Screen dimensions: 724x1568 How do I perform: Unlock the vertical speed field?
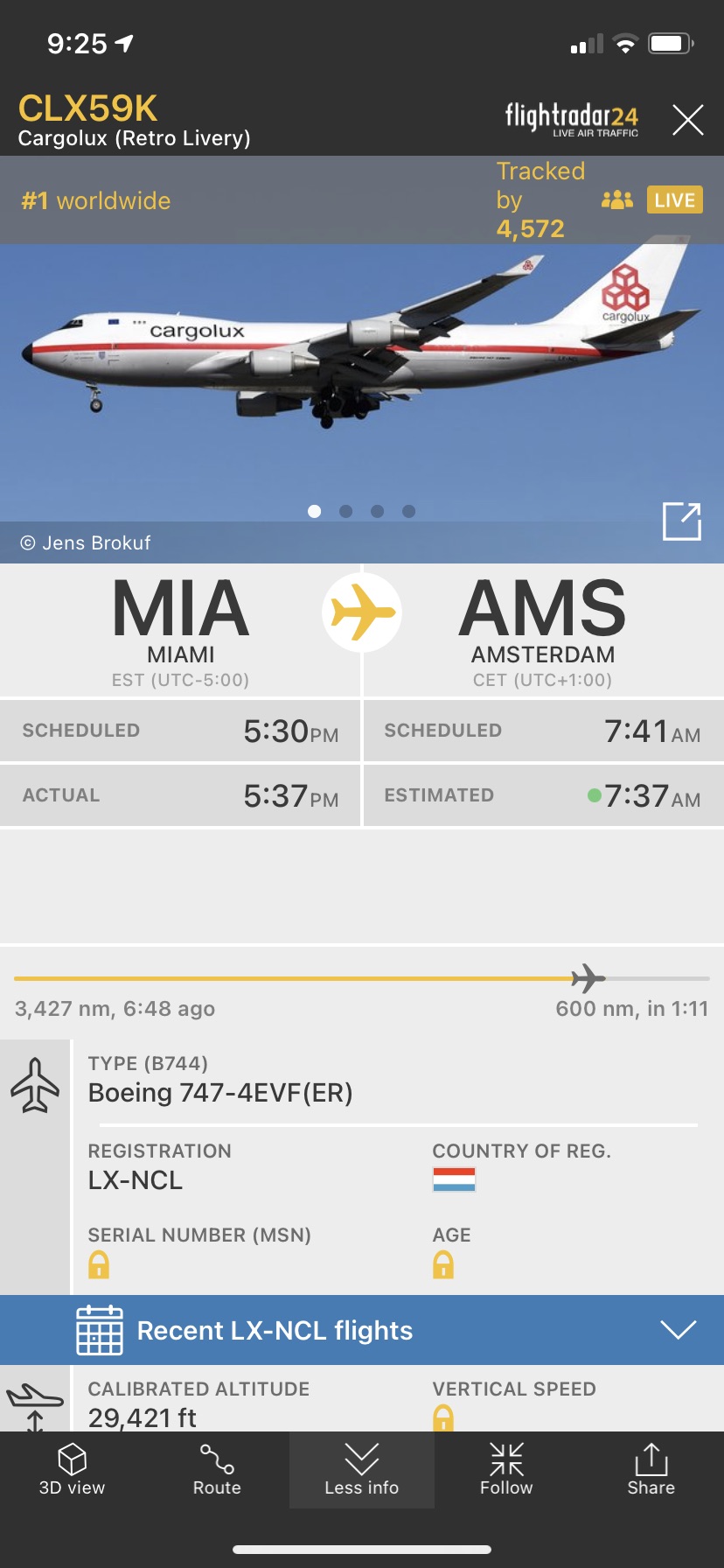tap(443, 1417)
